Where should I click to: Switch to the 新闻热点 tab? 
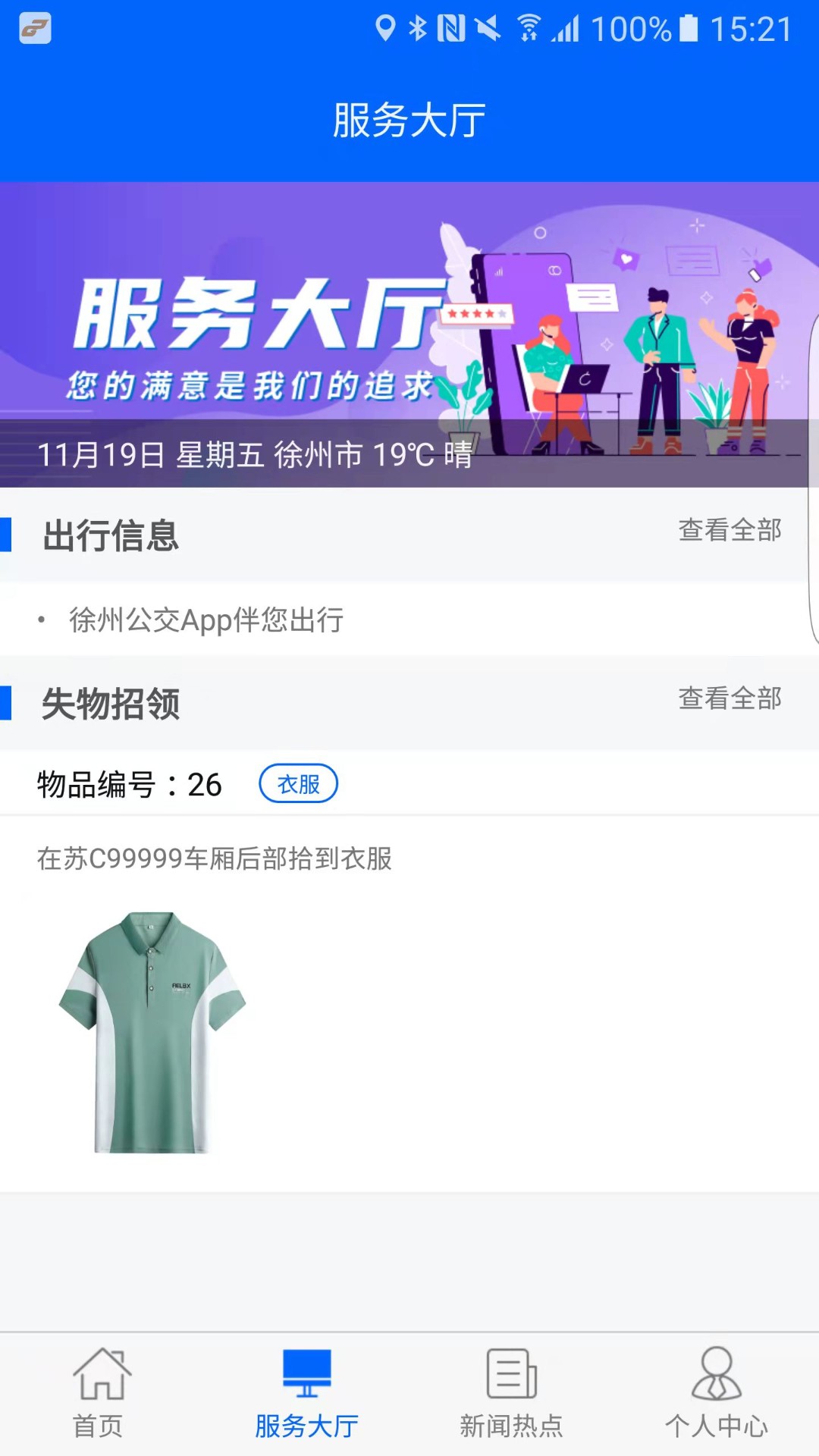coord(510,1399)
